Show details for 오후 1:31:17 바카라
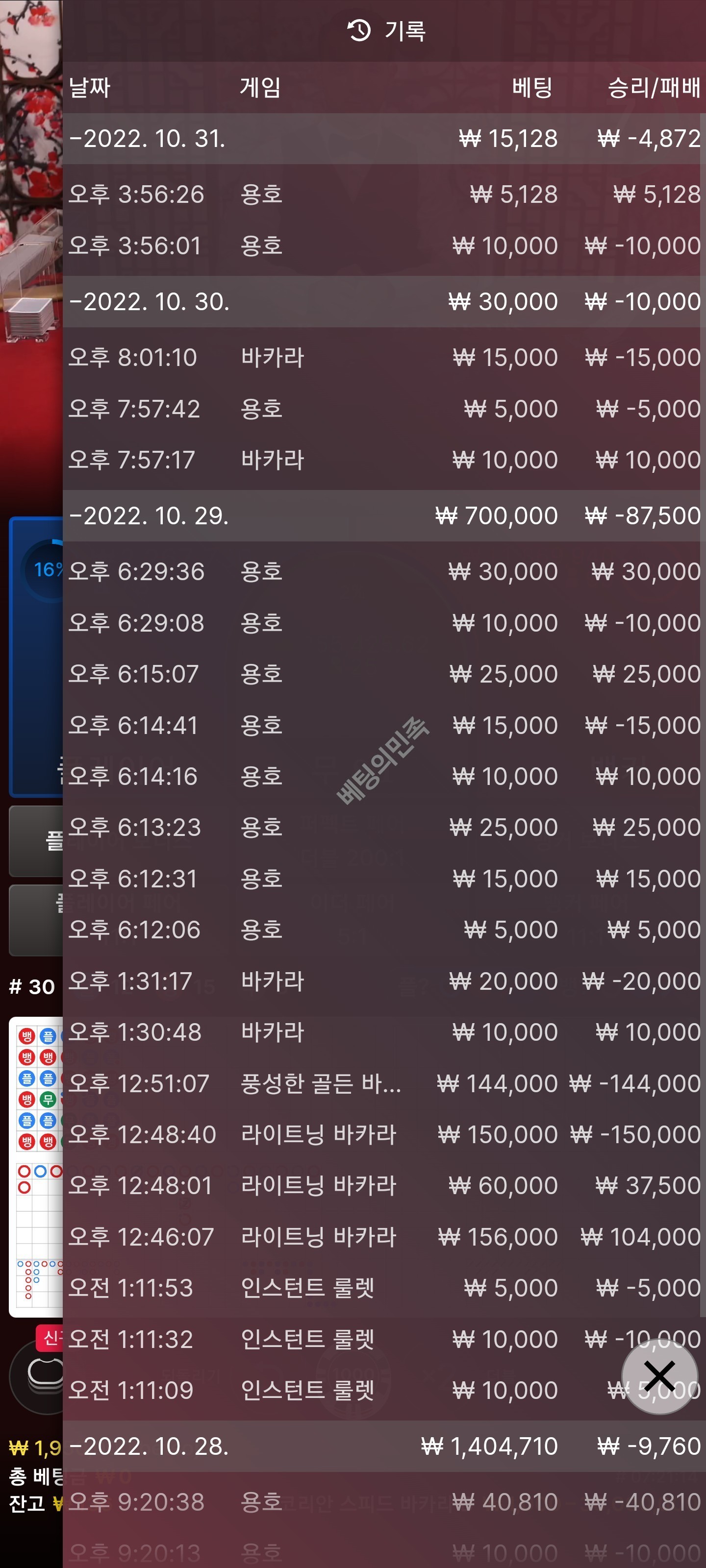This screenshot has width=706, height=1568. click(x=384, y=981)
